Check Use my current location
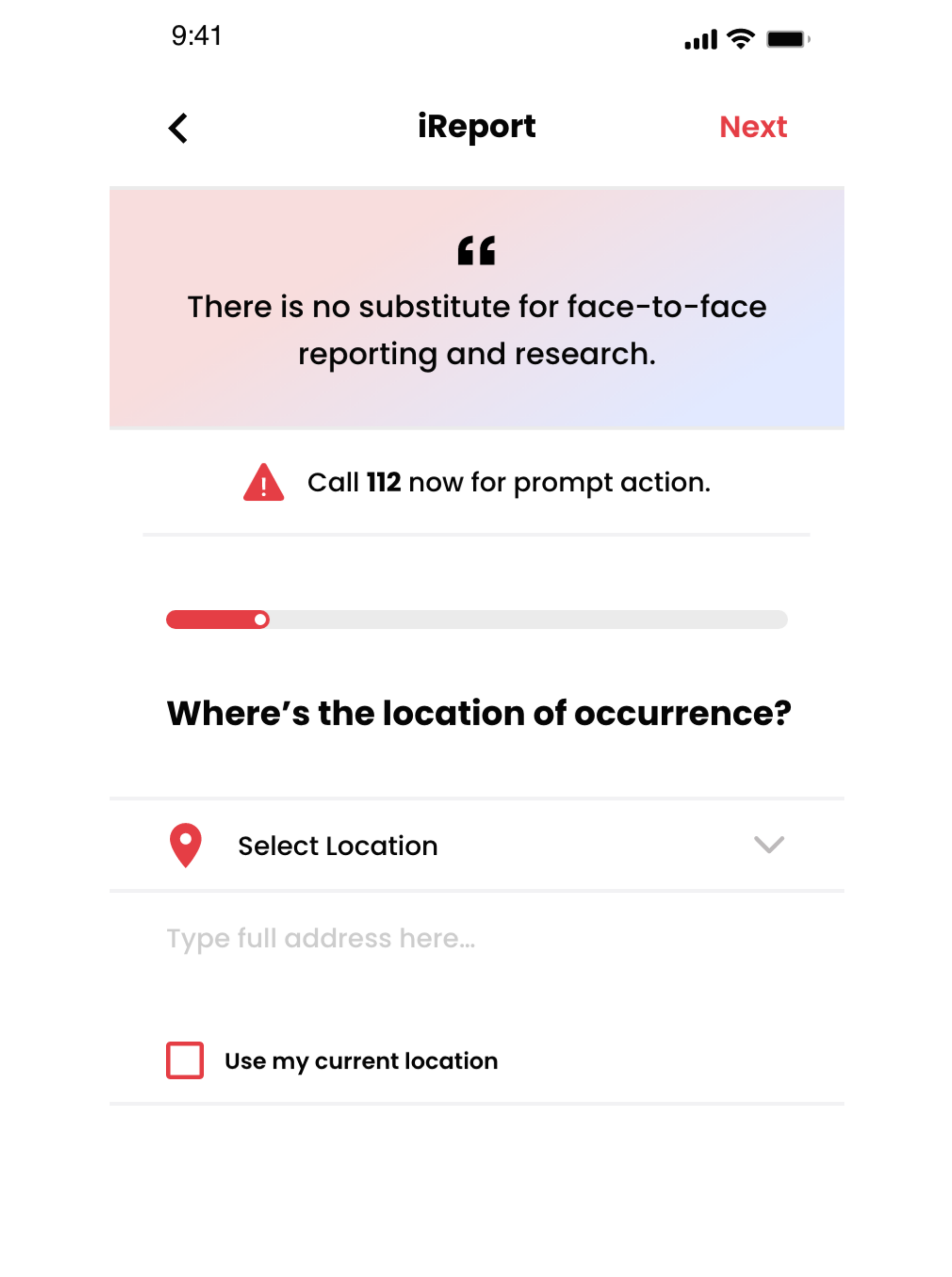 point(185,1060)
